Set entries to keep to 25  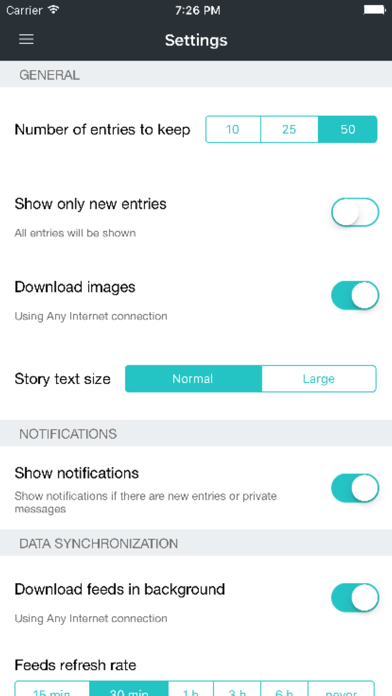pyautogui.click(x=289, y=129)
